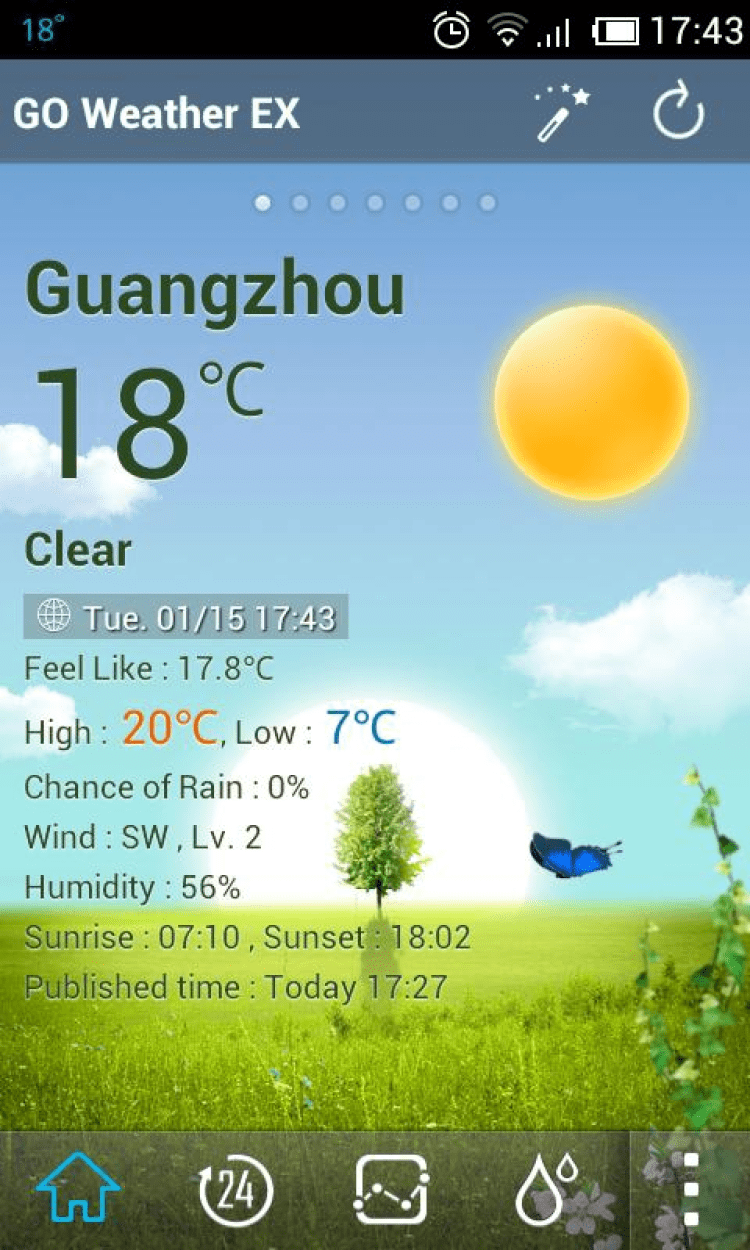
Task: Switch to the 24-hour forecast tab
Action: click(235, 1190)
